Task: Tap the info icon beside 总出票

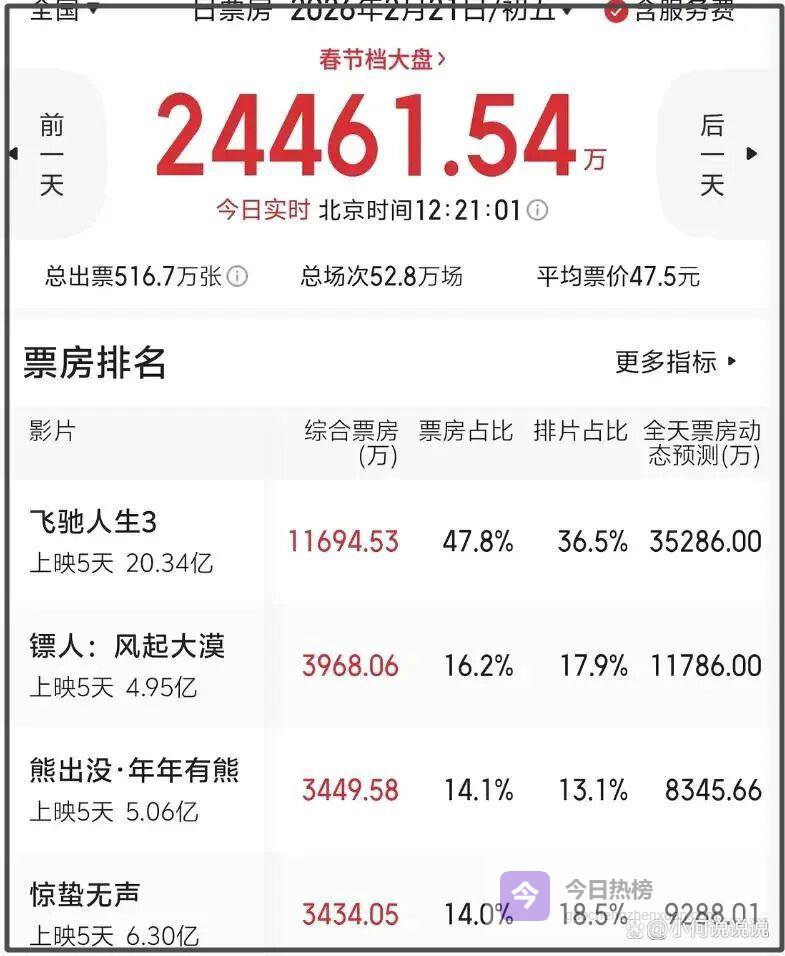Action: coord(237,277)
